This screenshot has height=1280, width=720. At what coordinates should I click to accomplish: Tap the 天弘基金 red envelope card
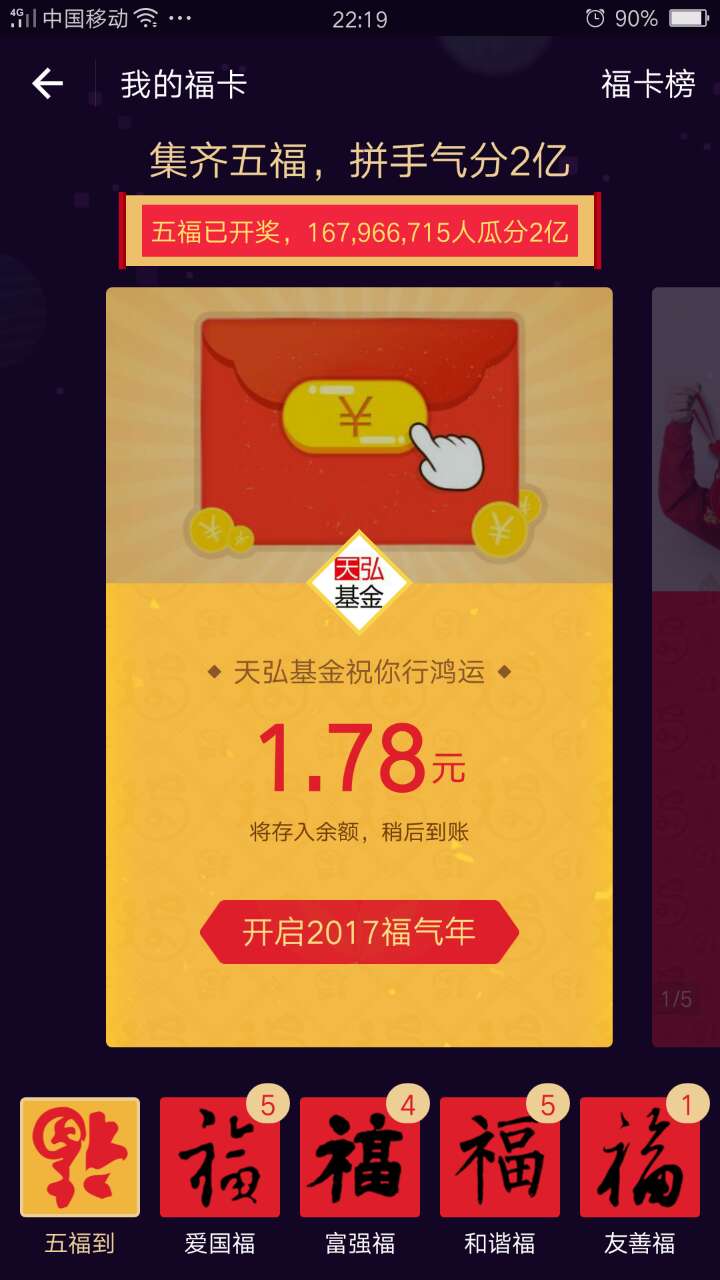359,667
